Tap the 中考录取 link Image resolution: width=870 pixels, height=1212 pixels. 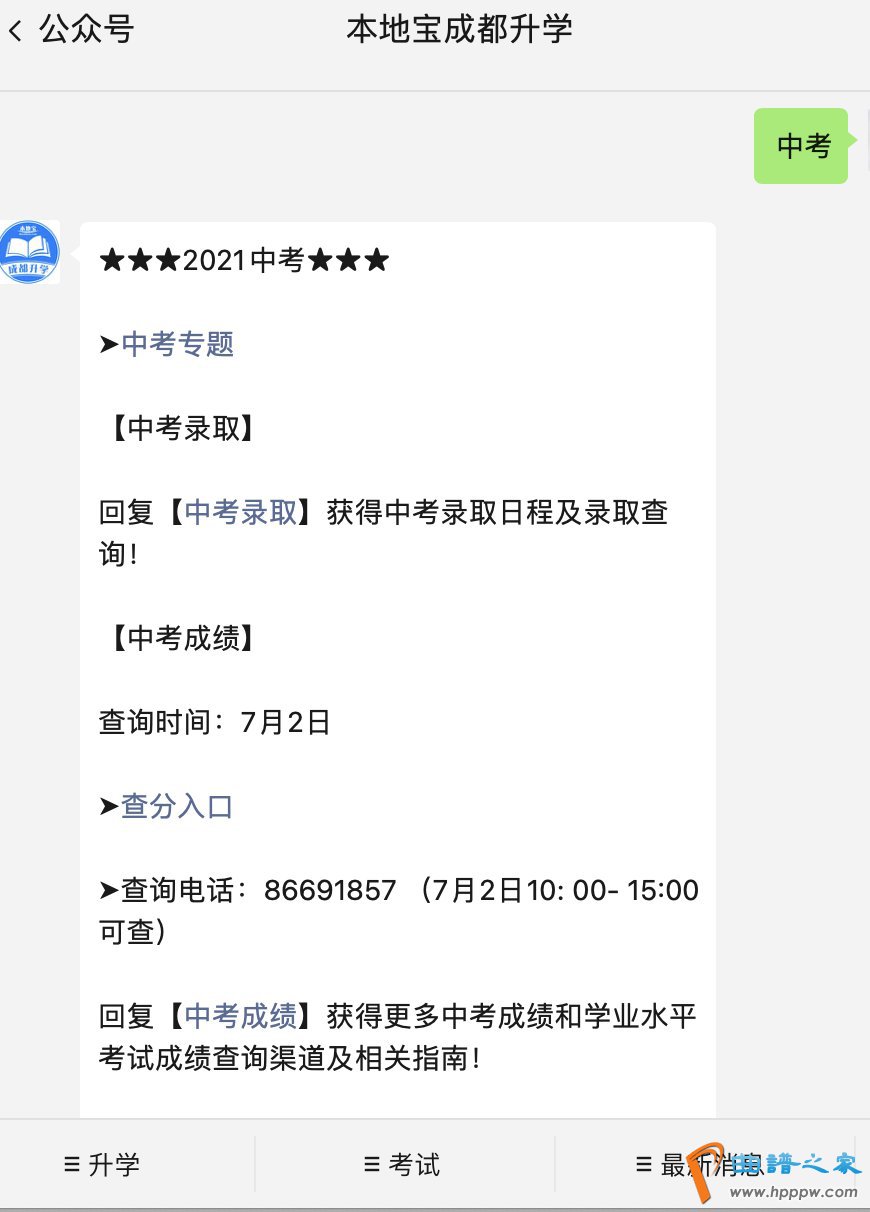click(241, 512)
